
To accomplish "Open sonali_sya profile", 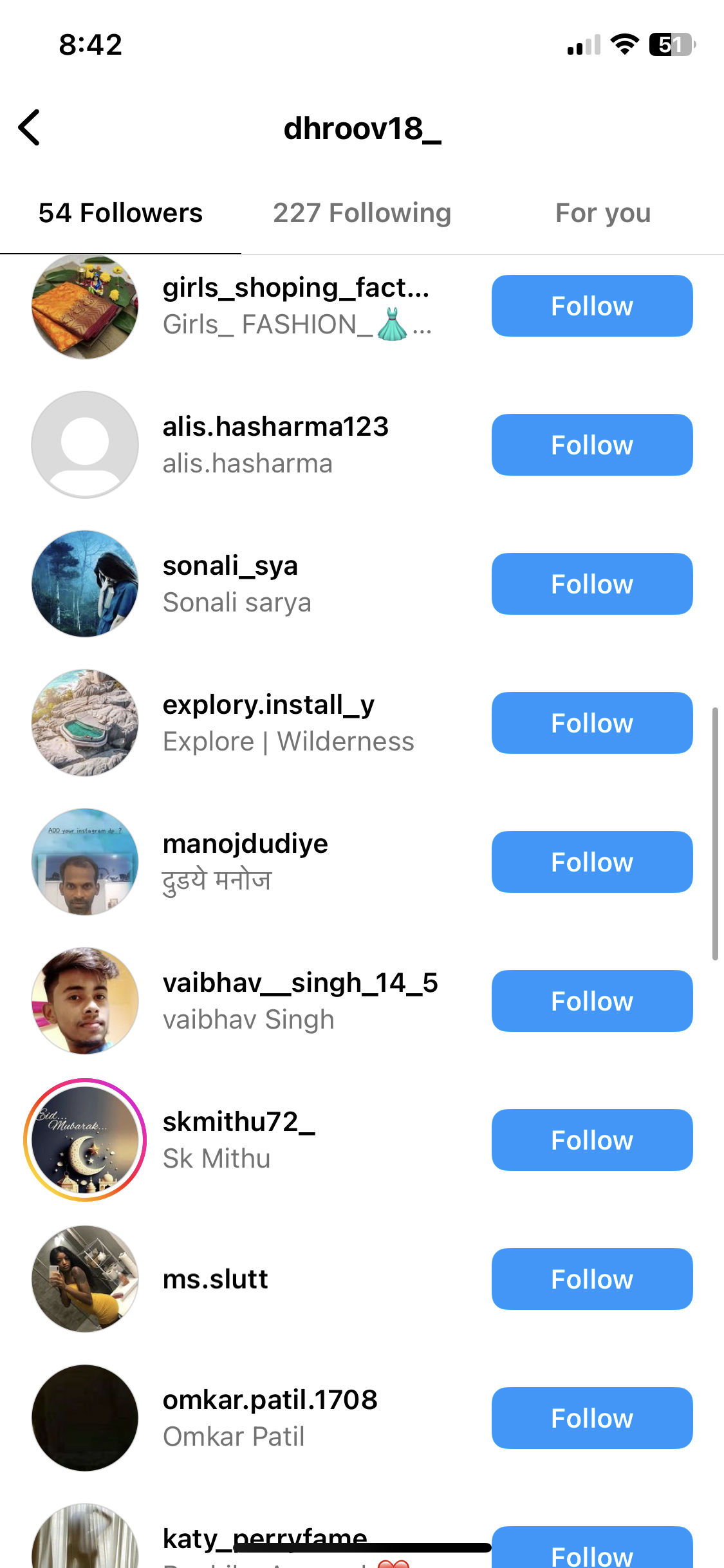I will [230, 566].
